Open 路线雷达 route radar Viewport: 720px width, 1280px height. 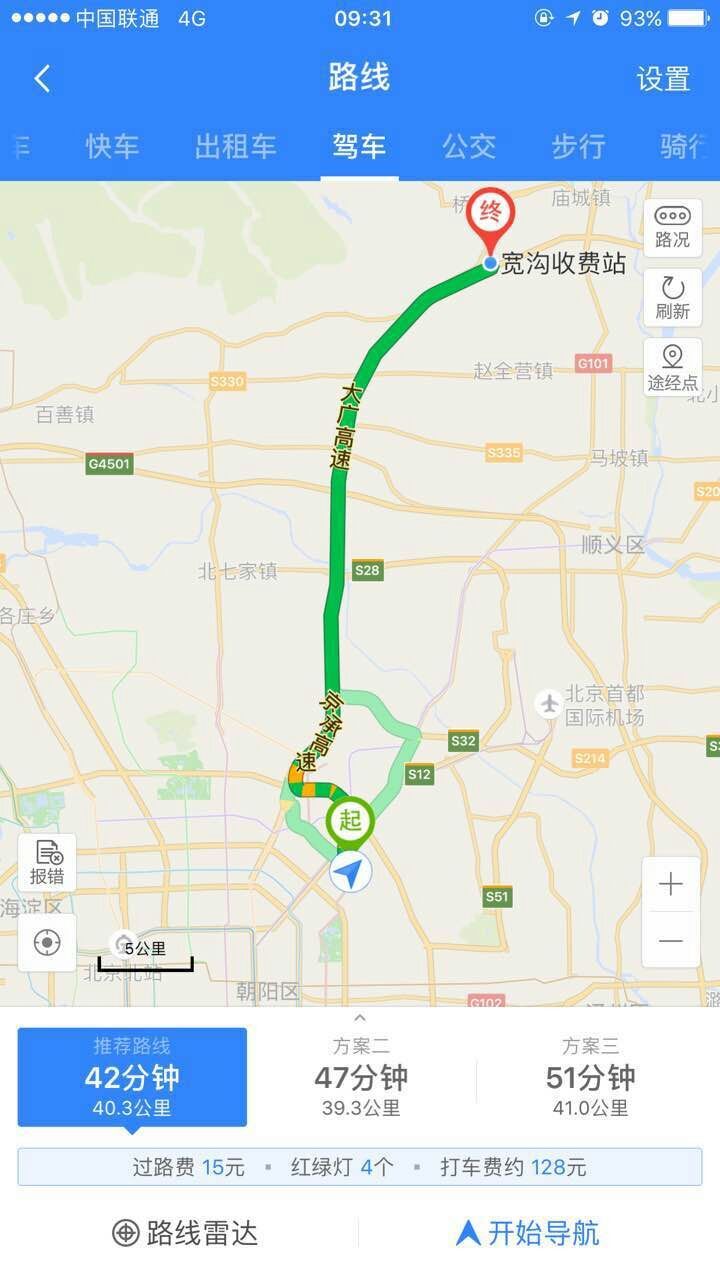coord(185,1233)
